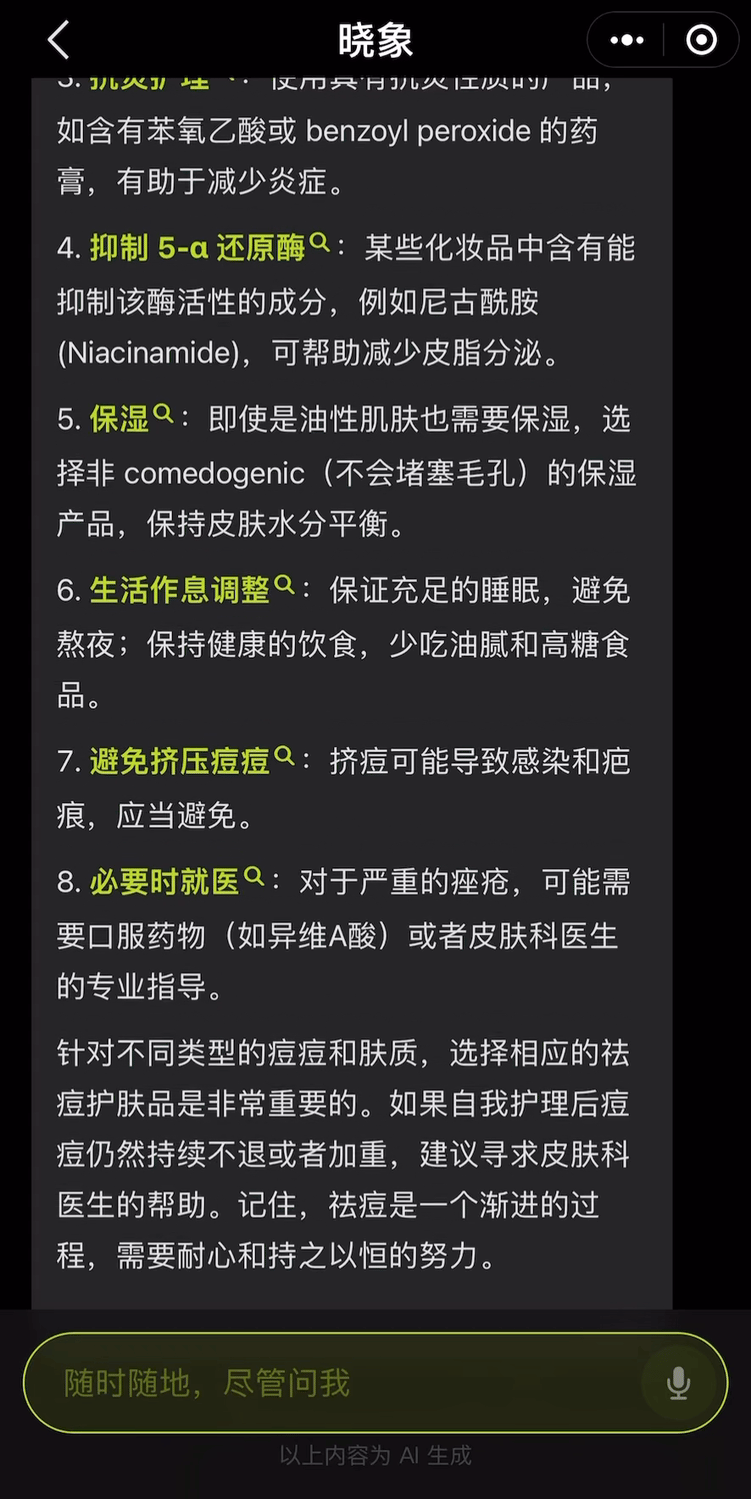Go back using the top-left arrow
Screen dimensions: 751x1499
point(59,41)
